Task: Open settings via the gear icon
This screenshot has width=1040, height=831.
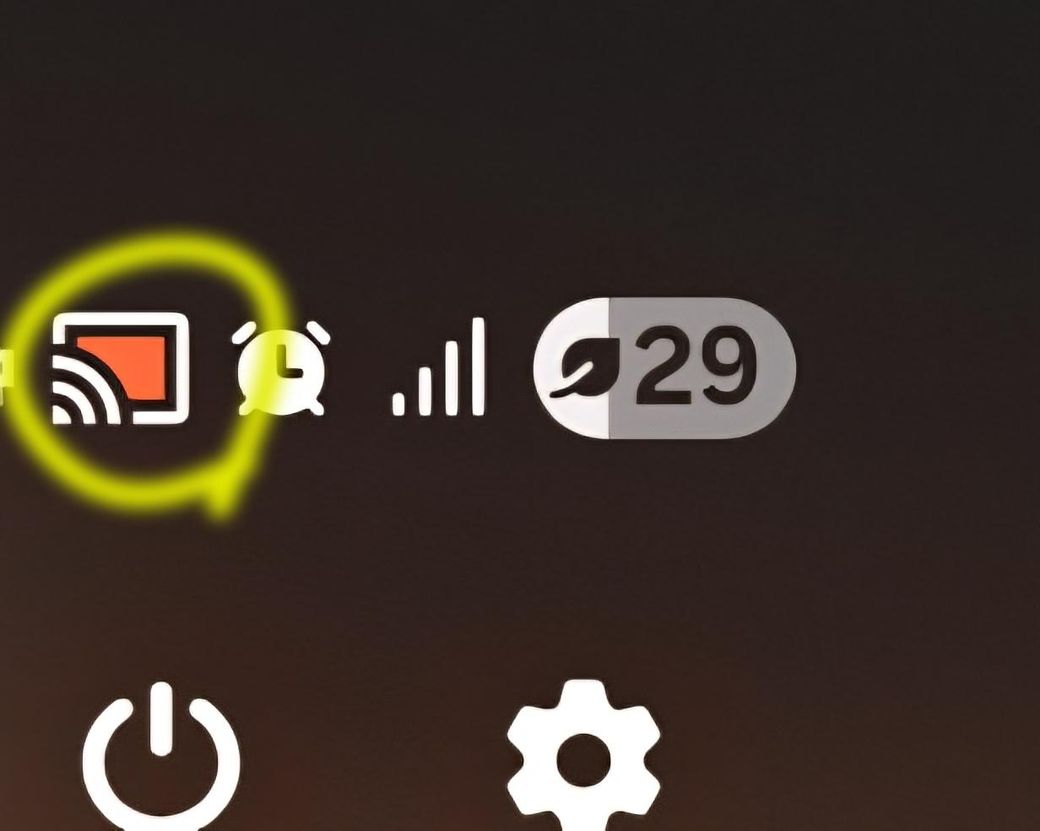Action: [584, 760]
